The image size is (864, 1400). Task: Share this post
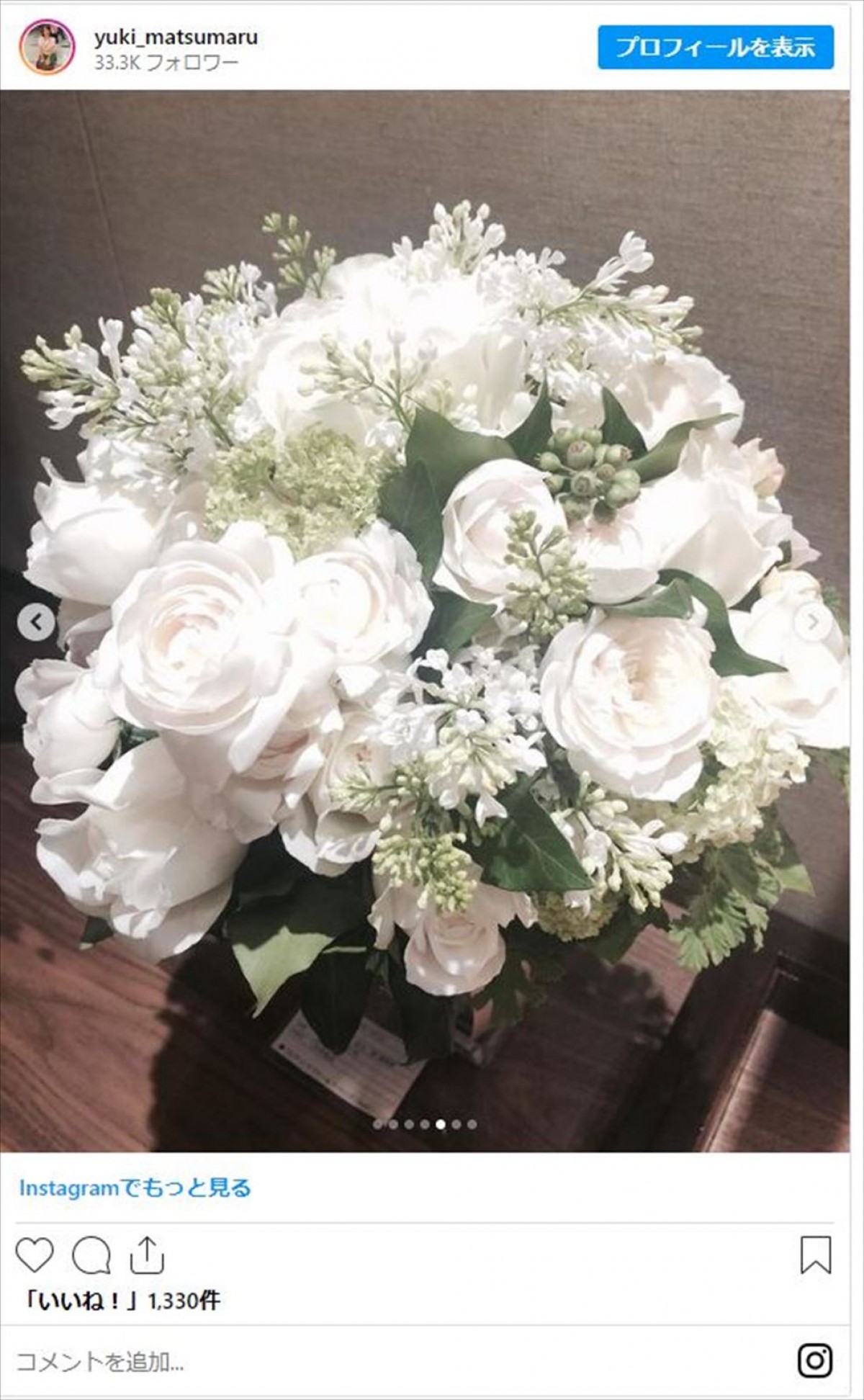[148, 1255]
